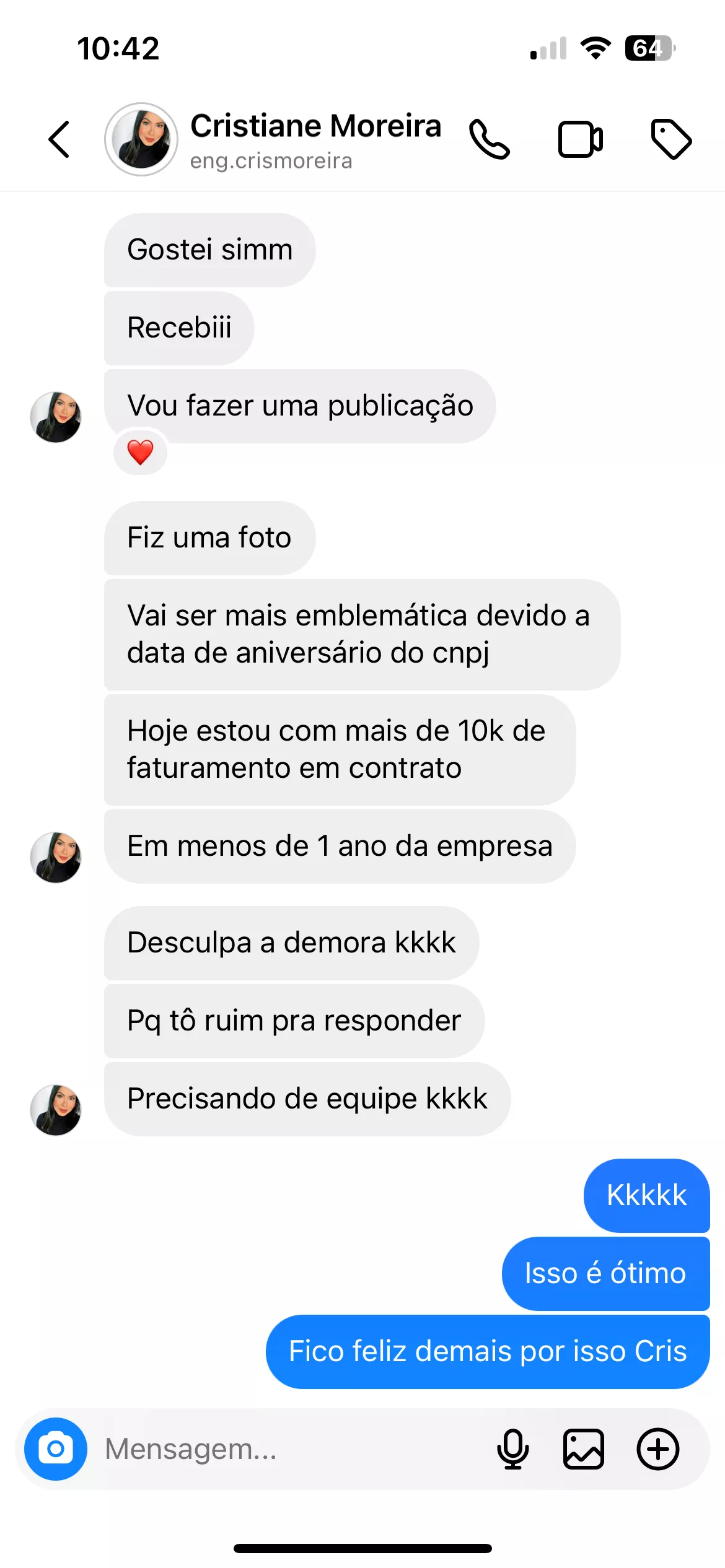Open the camera button in the message bar
The image size is (725, 1568).
(56, 1449)
